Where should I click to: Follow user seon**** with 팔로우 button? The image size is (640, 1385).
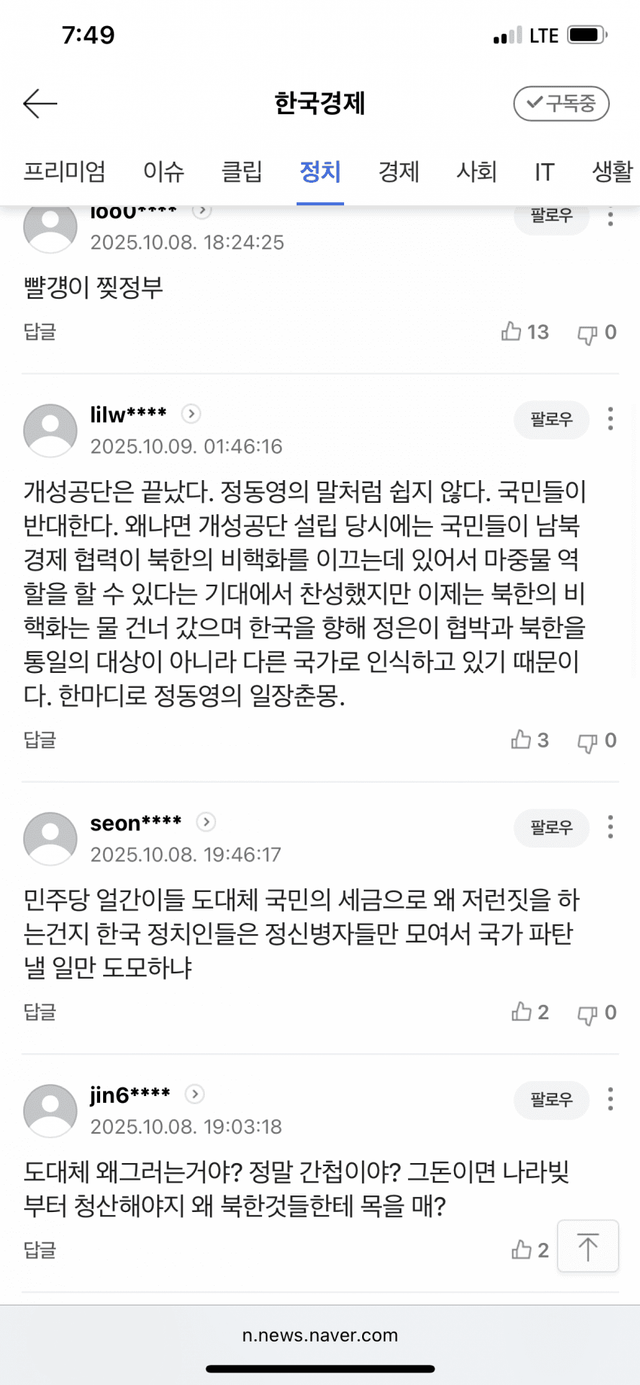click(x=551, y=827)
